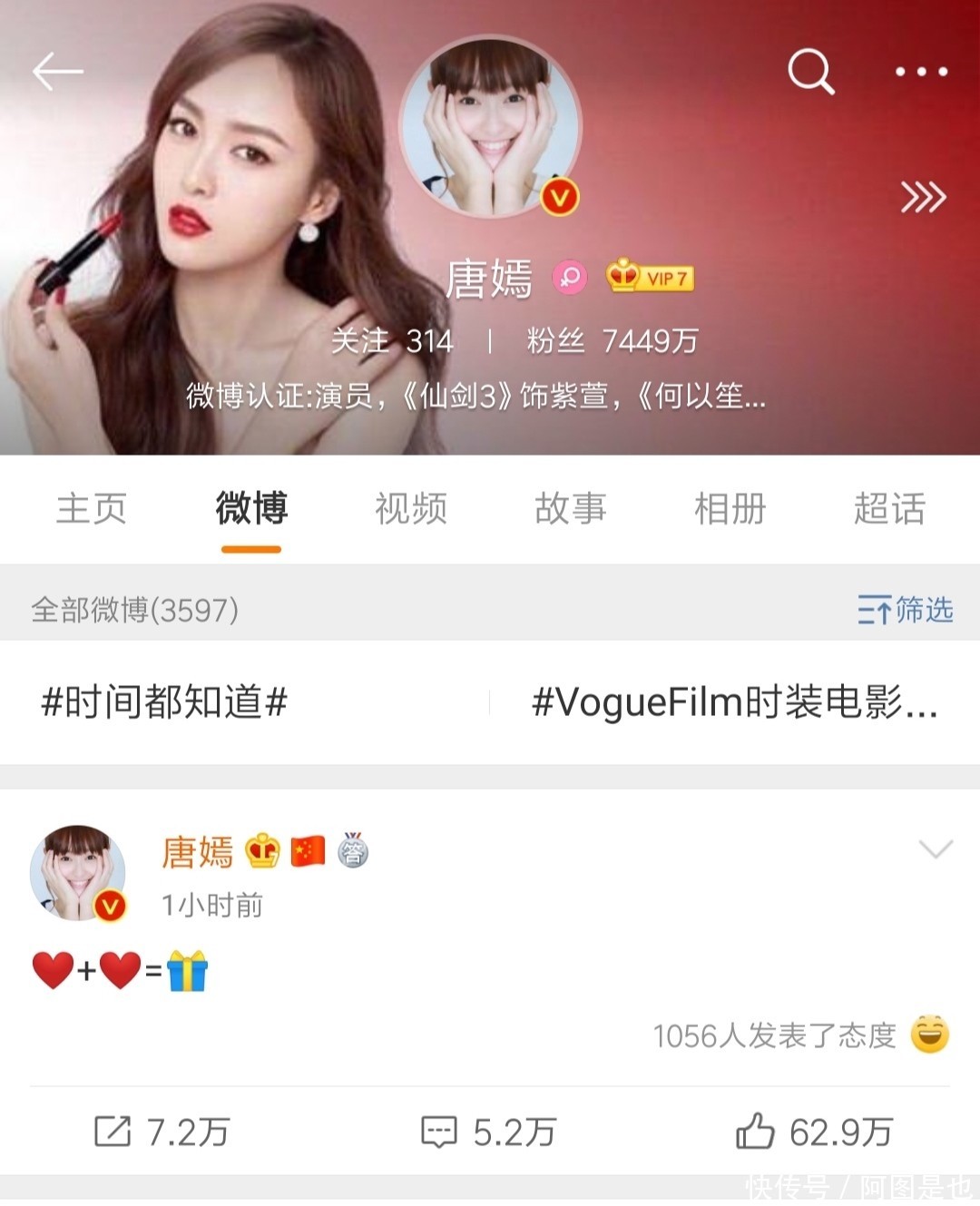Screen dimensions: 980x1206
Task: Switch to the 主页 tab
Action: tap(91, 508)
